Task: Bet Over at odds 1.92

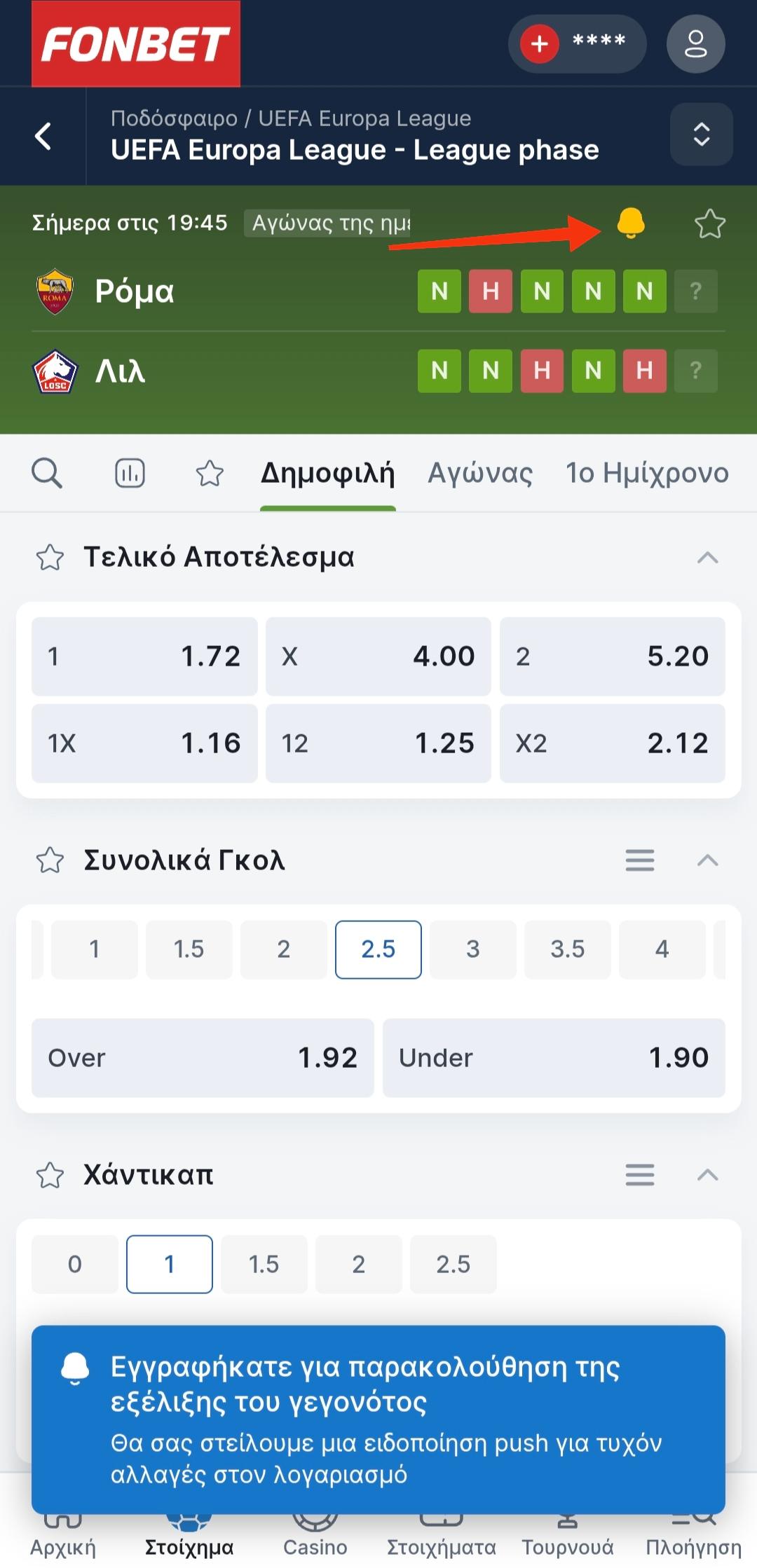Action: [x=203, y=1058]
